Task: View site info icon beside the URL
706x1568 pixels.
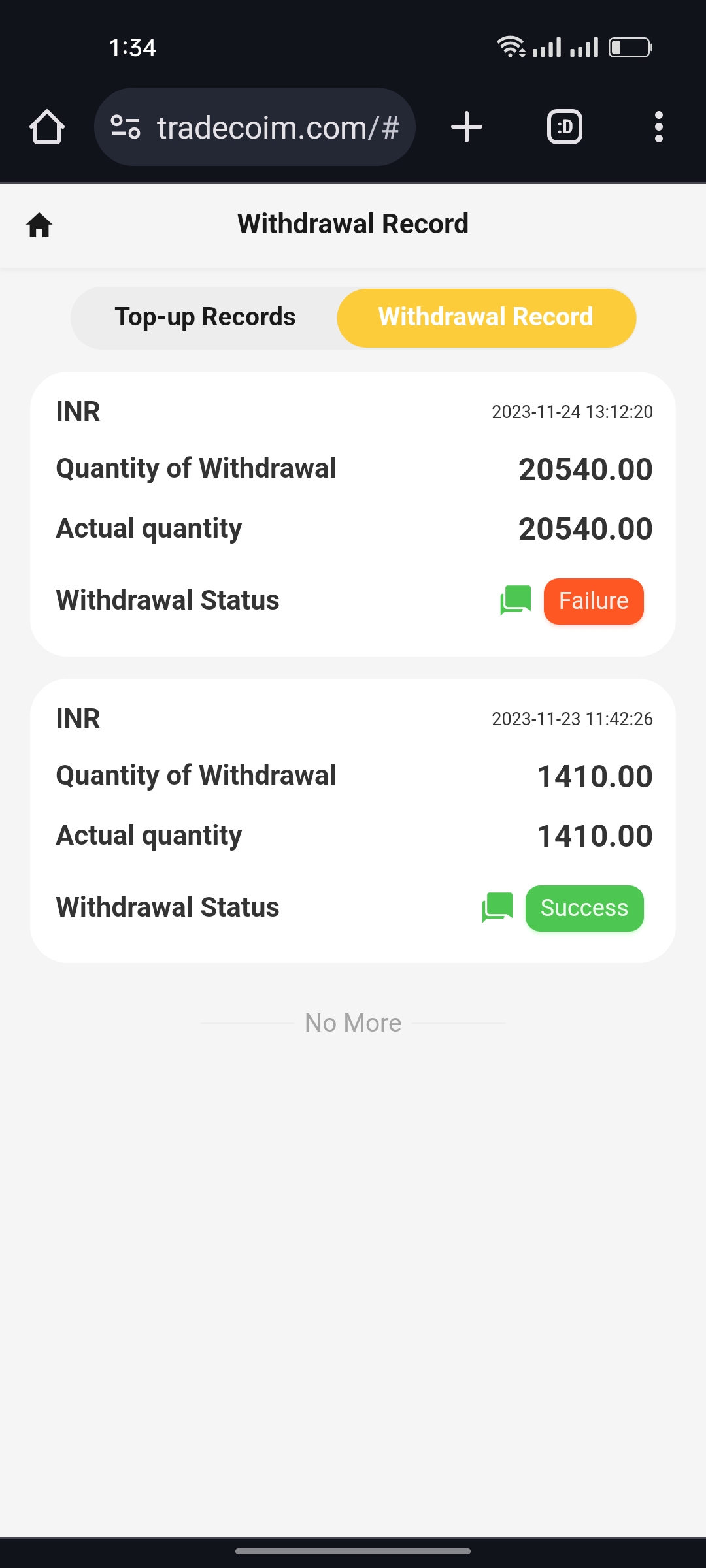Action: coord(126,127)
